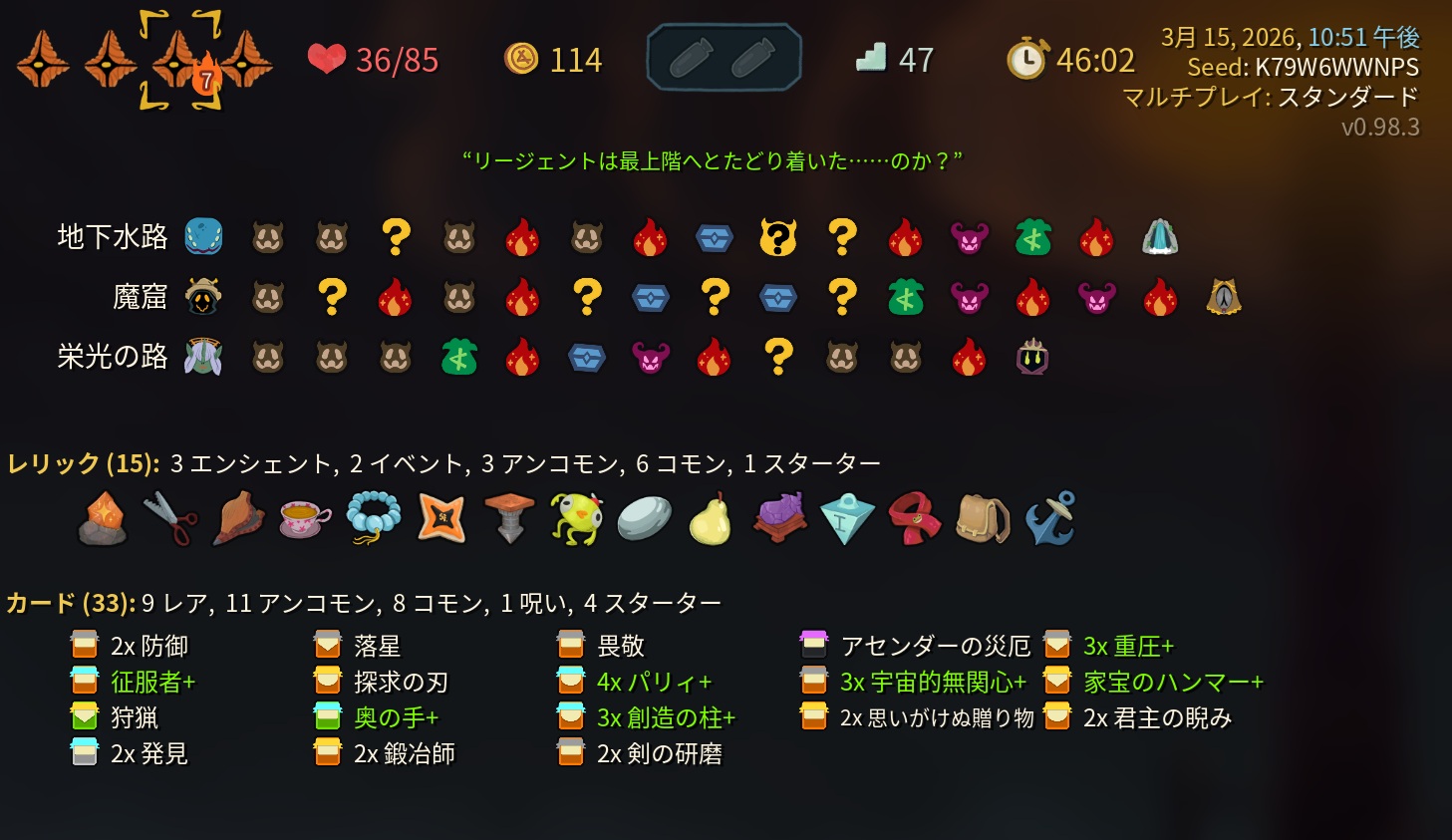Screen dimensions: 1452x840
Task: Inspect the 4x パリィ+ card
Action: pos(634,682)
